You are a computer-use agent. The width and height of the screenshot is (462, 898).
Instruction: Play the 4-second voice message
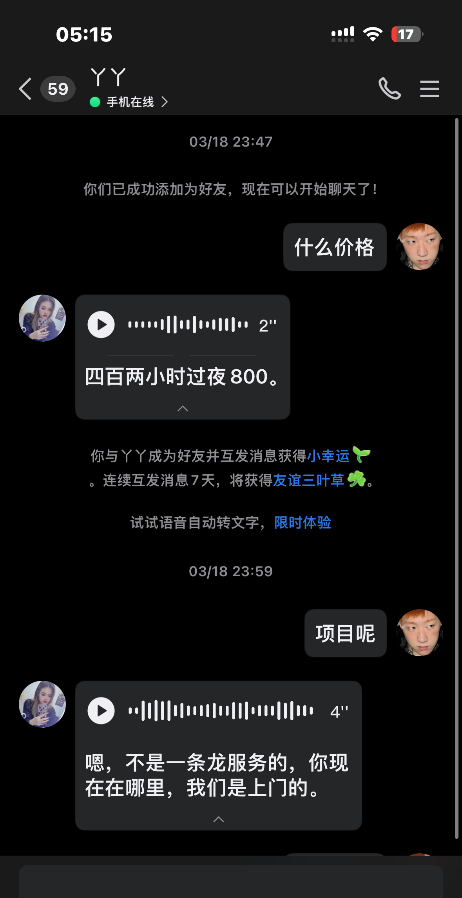(x=101, y=711)
